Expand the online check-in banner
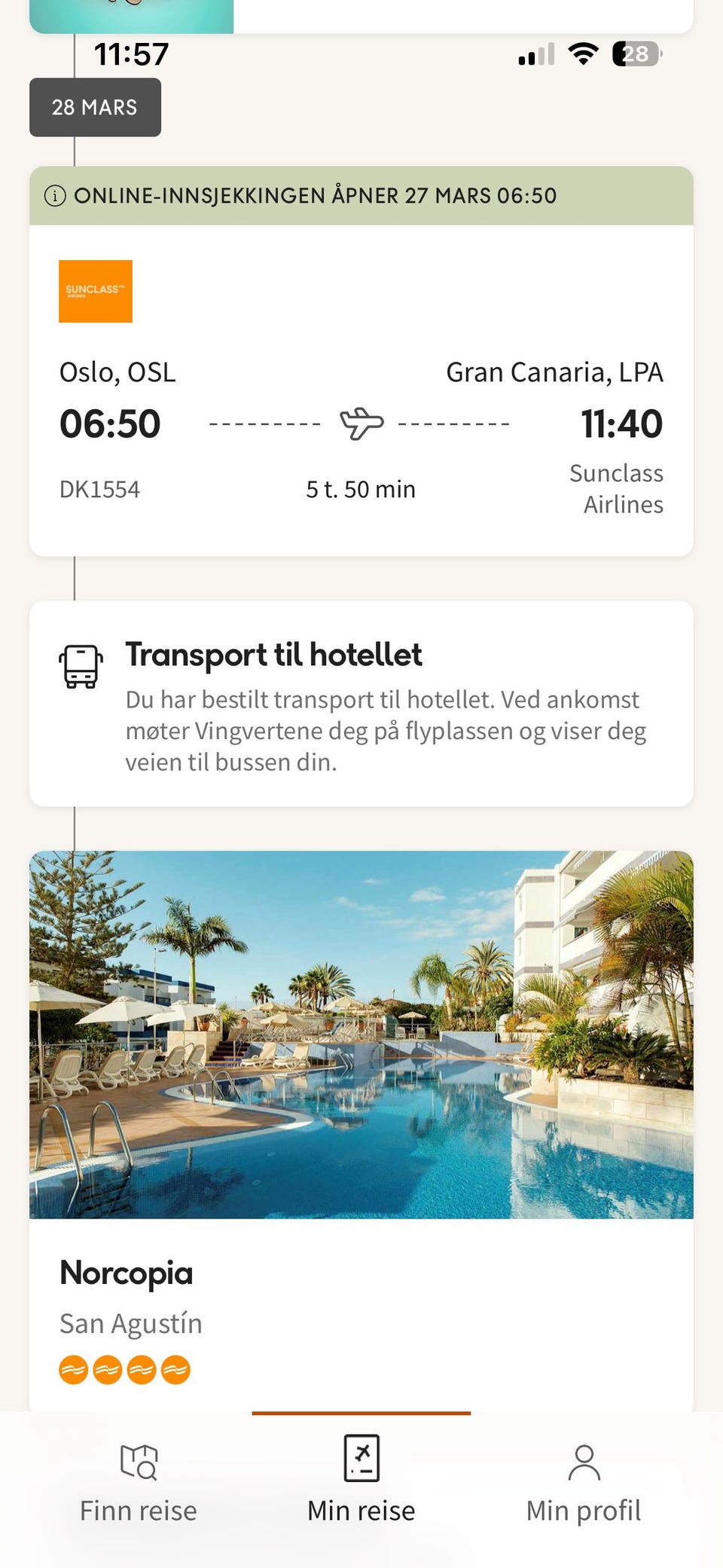This screenshot has width=723, height=1568. click(361, 196)
